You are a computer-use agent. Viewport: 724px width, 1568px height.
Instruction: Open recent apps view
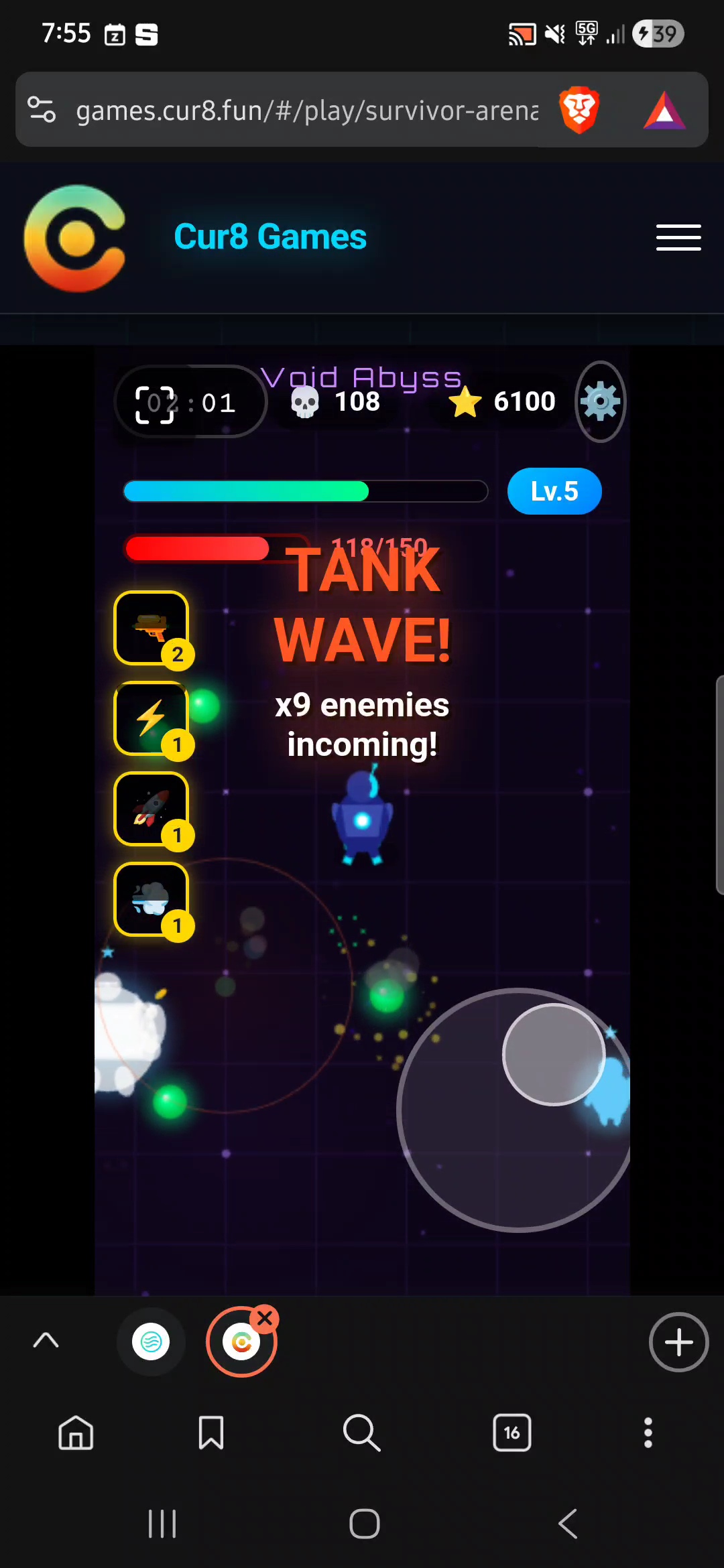pyautogui.click(x=162, y=1524)
